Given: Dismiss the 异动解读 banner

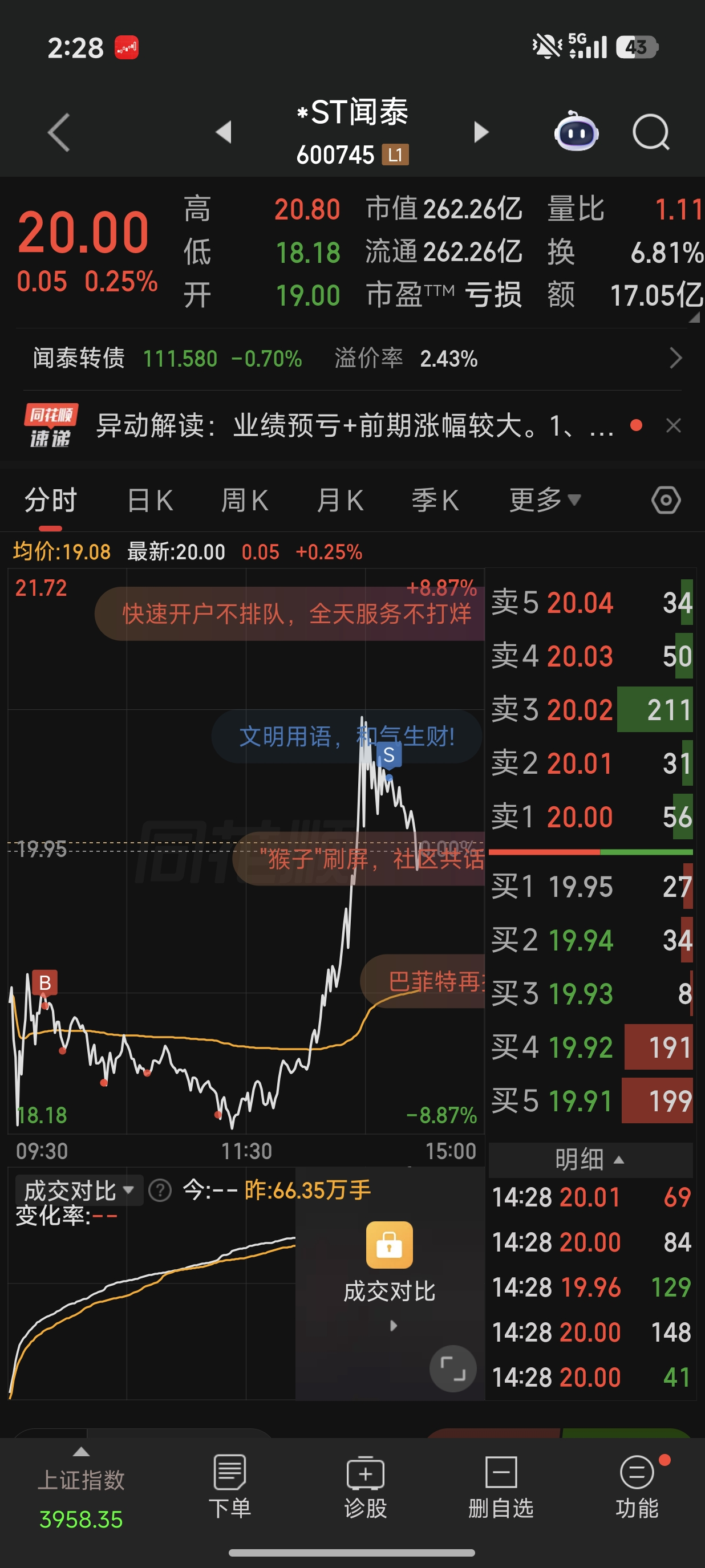Looking at the screenshot, I should coord(673,425).
